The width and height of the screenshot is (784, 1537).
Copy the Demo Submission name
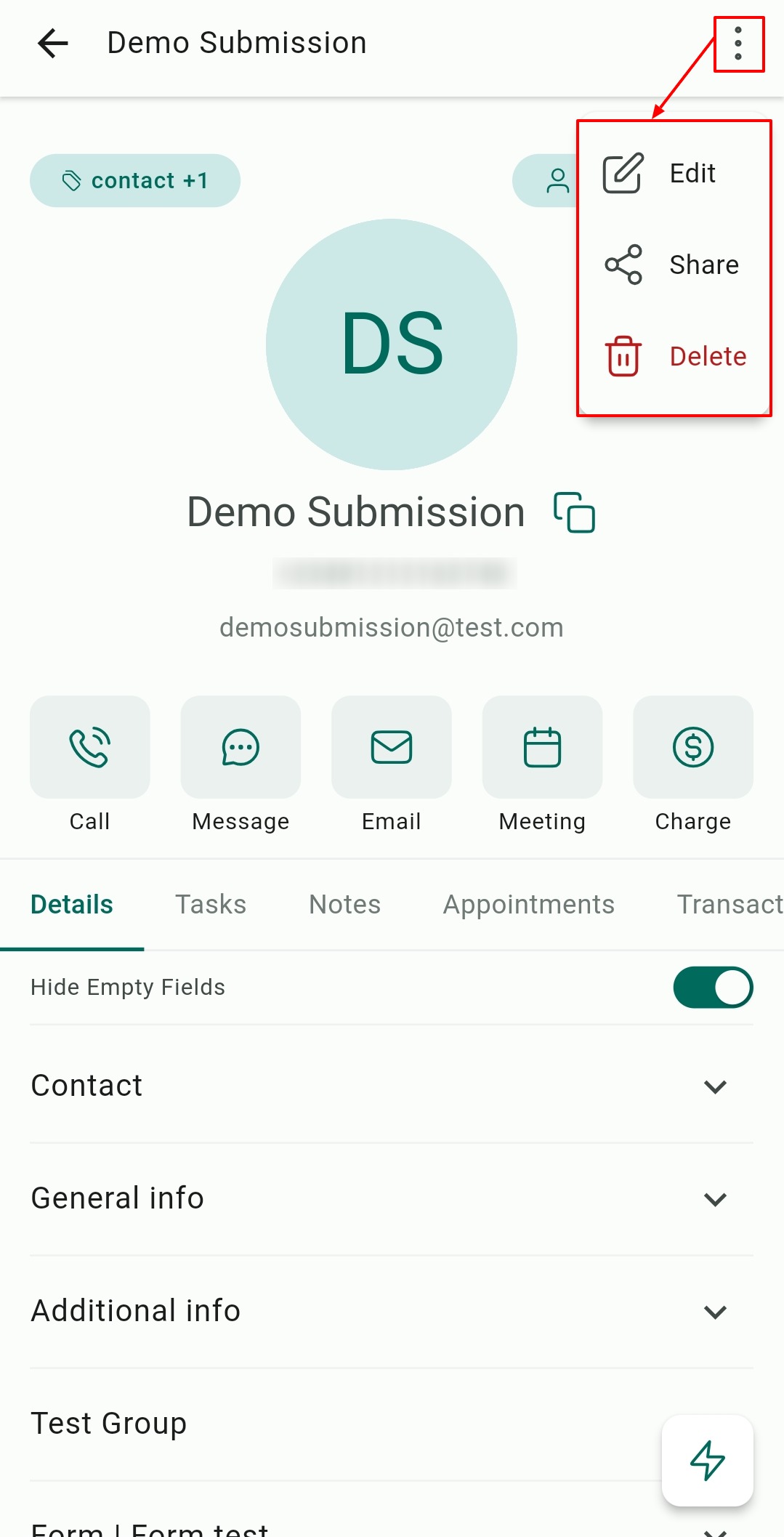point(574,512)
